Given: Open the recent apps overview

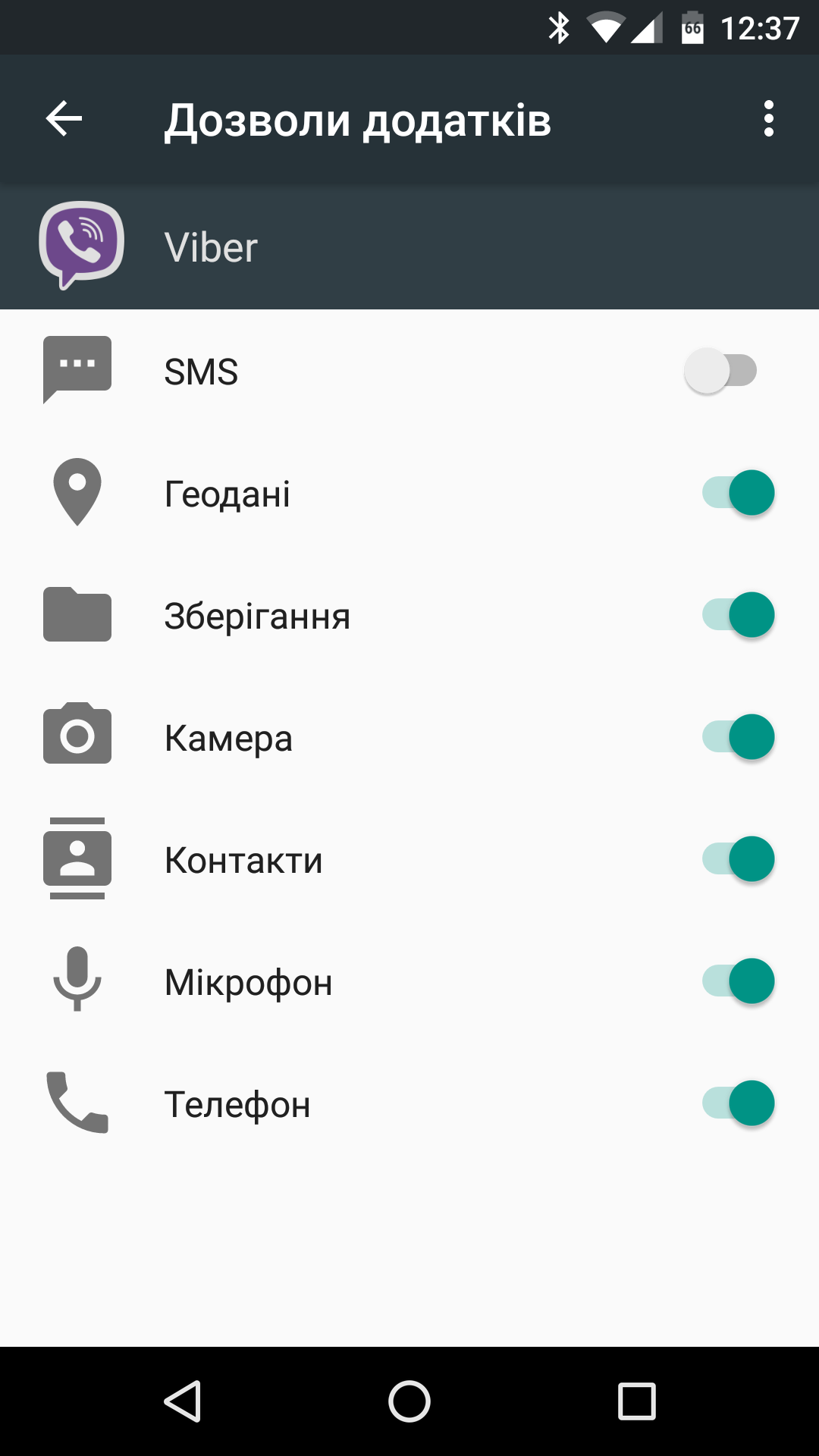Looking at the screenshot, I should pos(636,1401).
